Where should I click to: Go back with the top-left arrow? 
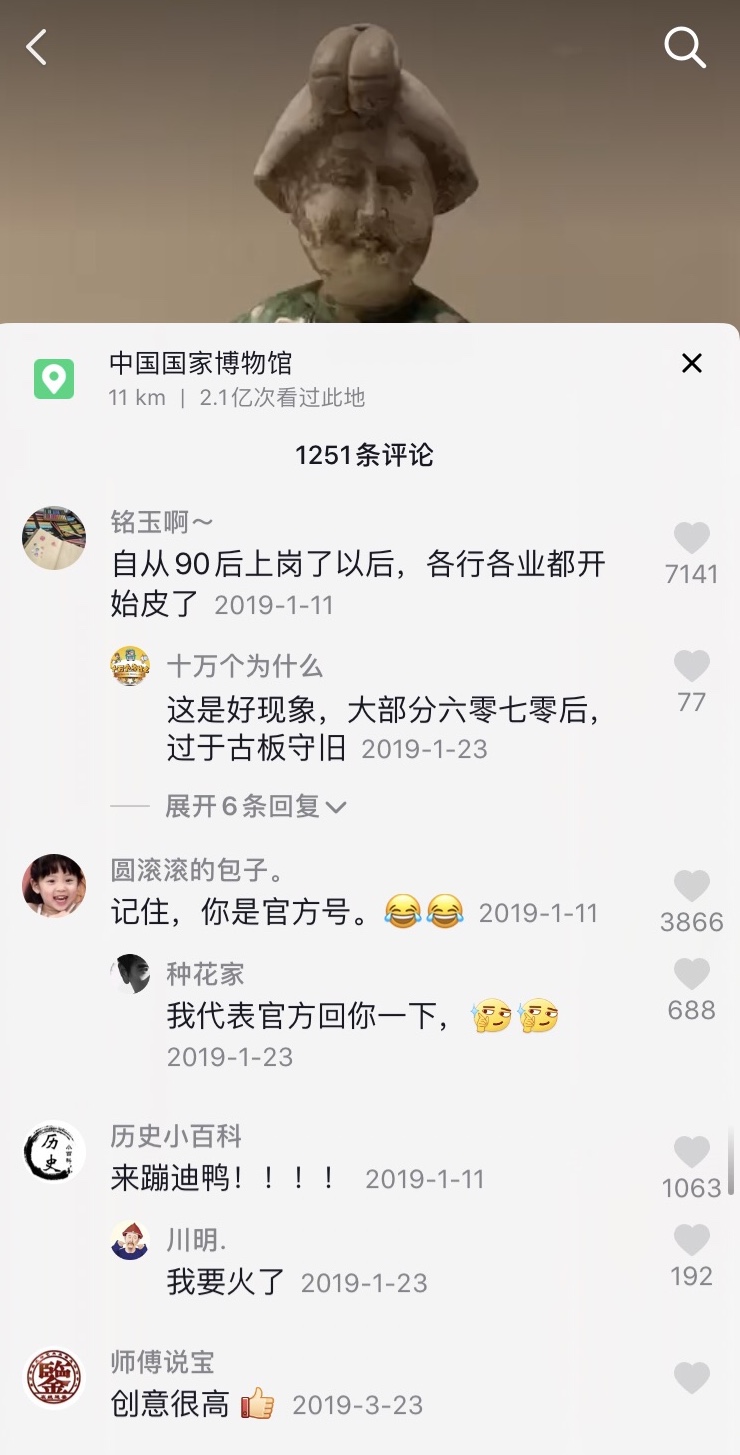(x=37, y=47)
